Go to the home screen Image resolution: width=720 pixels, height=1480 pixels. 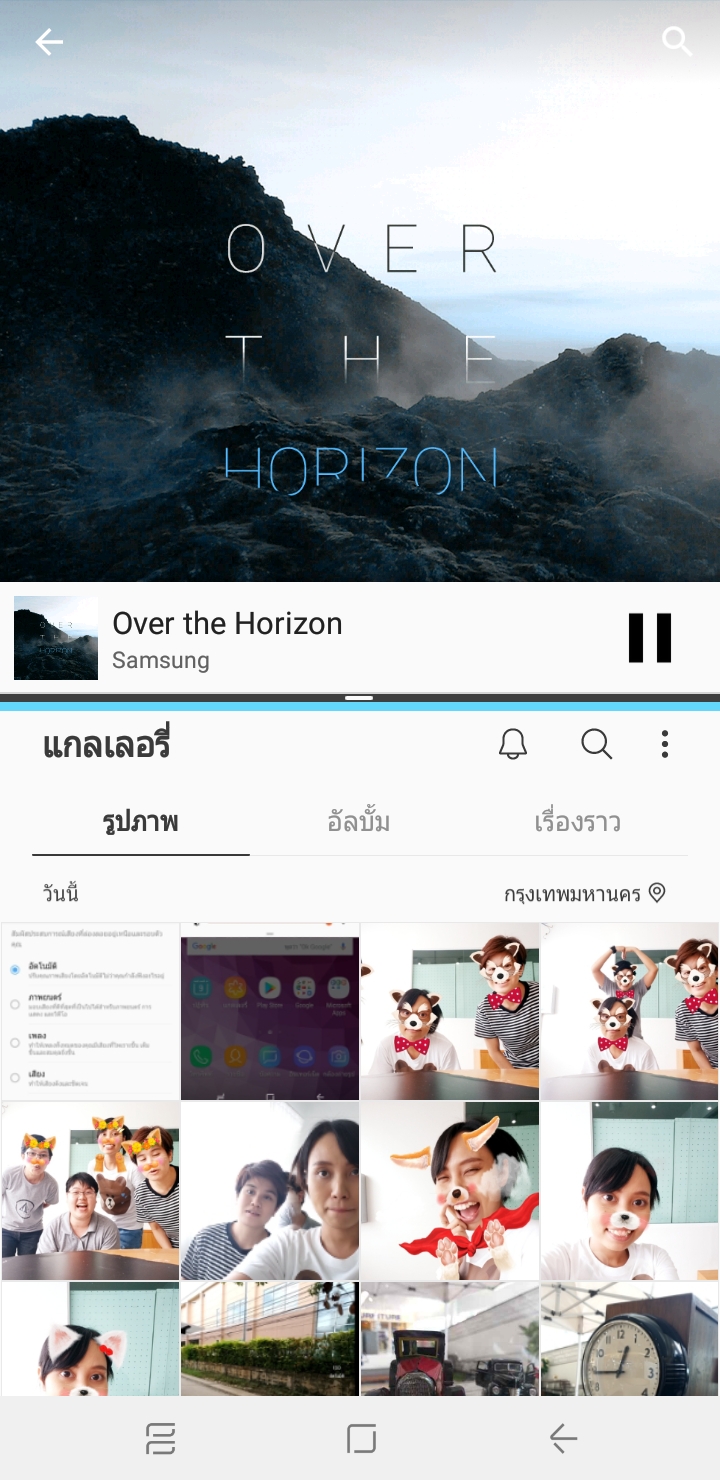click(x=361, y=1439)
